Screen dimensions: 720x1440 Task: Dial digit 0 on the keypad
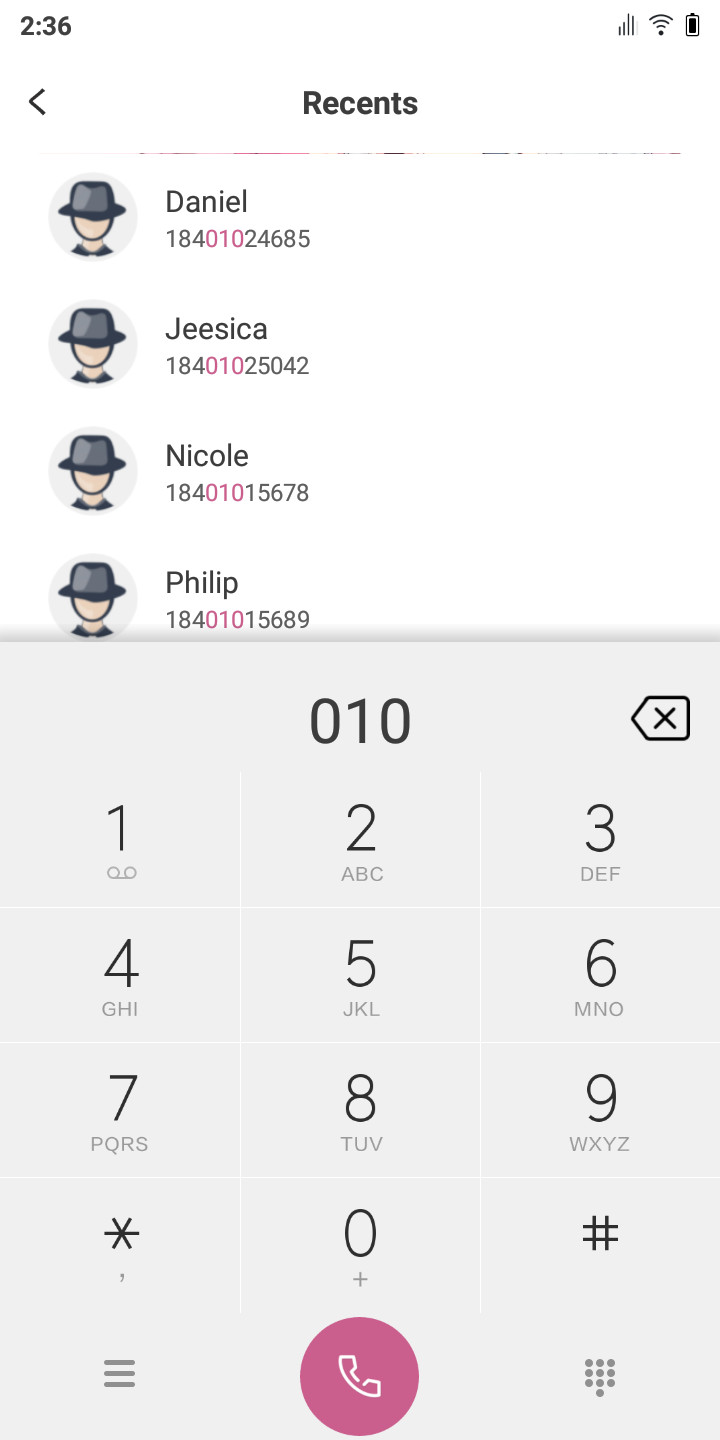(360, 1243)
